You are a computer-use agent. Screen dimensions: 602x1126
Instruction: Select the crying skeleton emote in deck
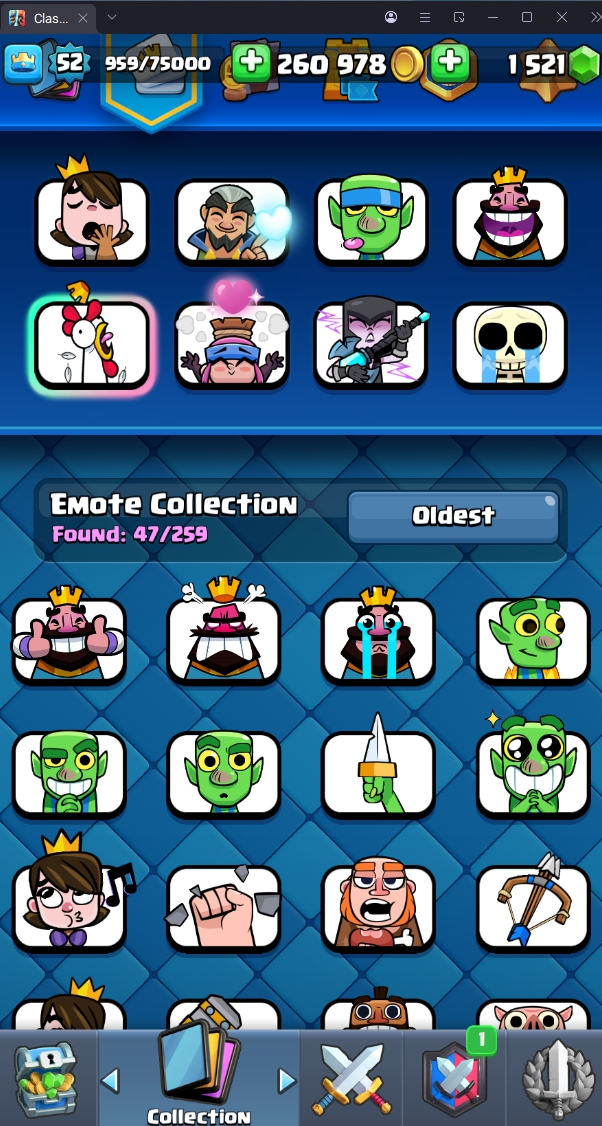[x=510, y=345]
